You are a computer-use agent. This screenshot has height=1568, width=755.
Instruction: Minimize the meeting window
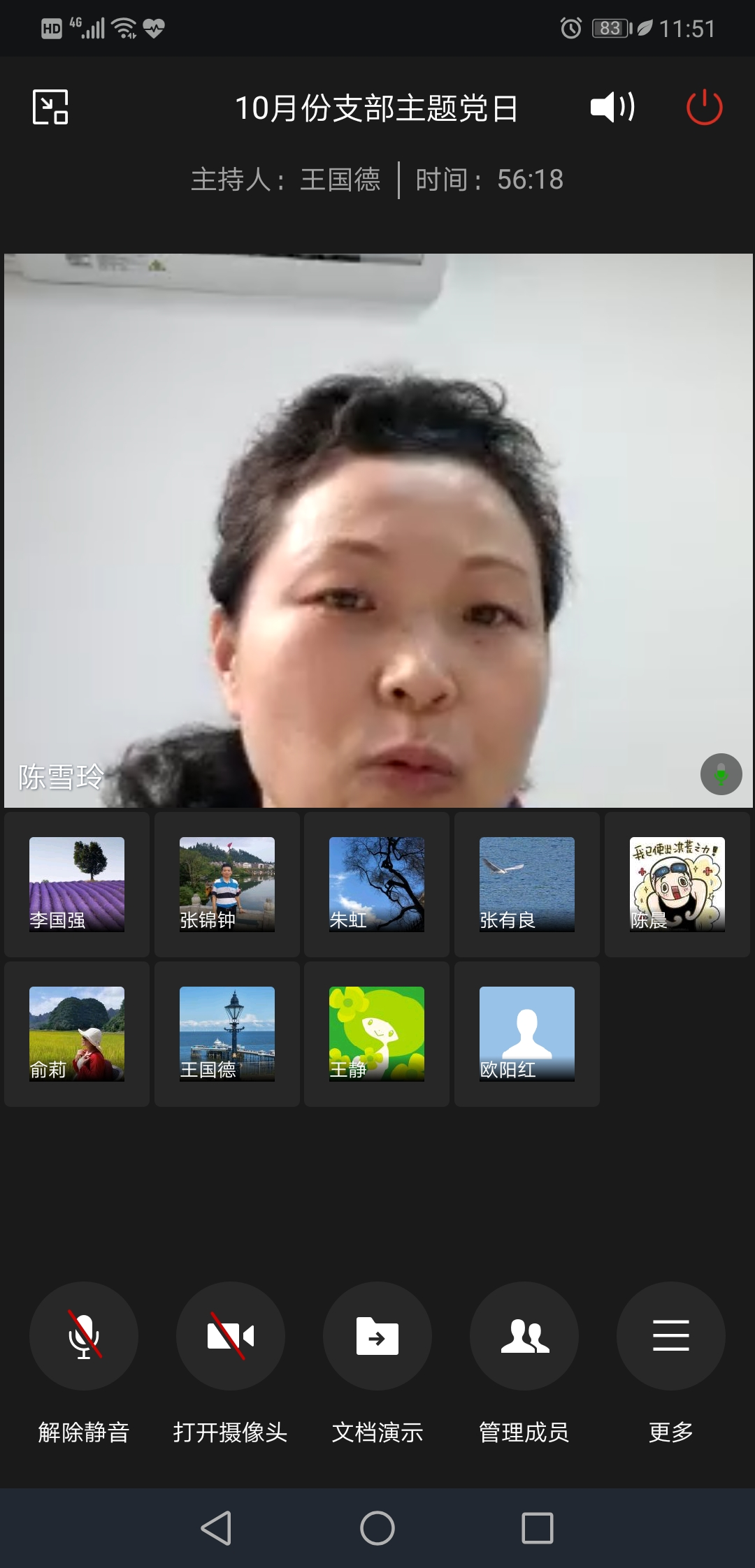(50, 107)
